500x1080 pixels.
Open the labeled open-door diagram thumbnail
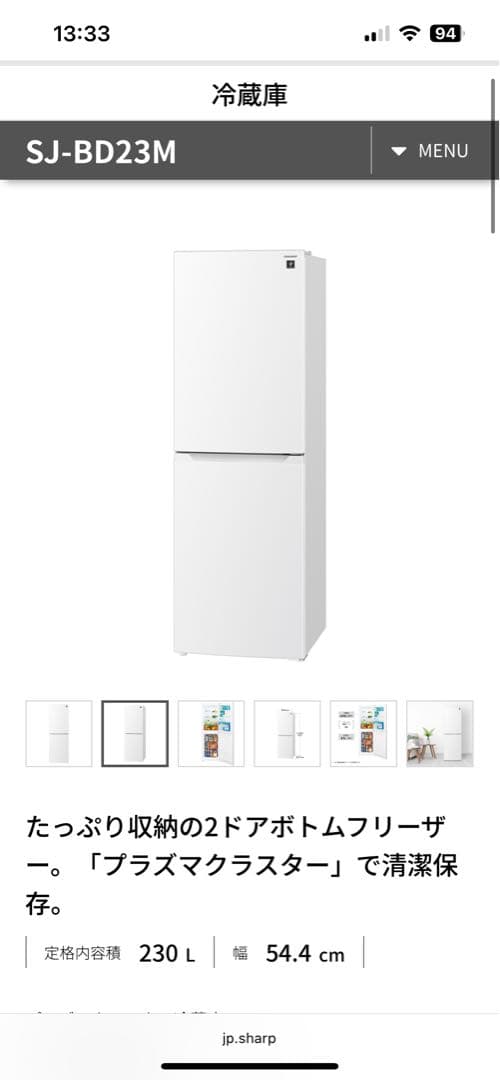point(364,734)
